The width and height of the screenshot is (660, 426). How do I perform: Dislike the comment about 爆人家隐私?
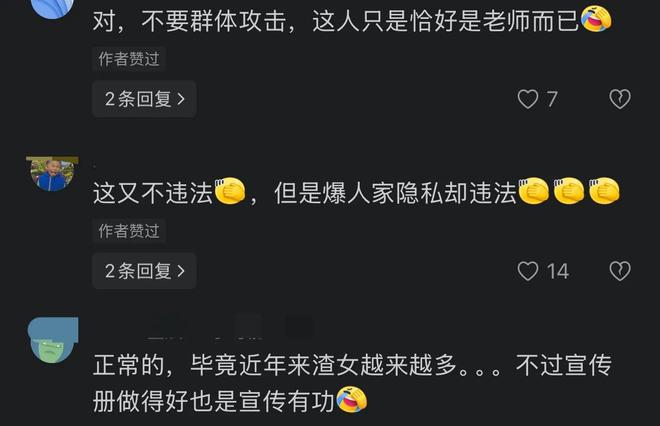tap(620, 271)
